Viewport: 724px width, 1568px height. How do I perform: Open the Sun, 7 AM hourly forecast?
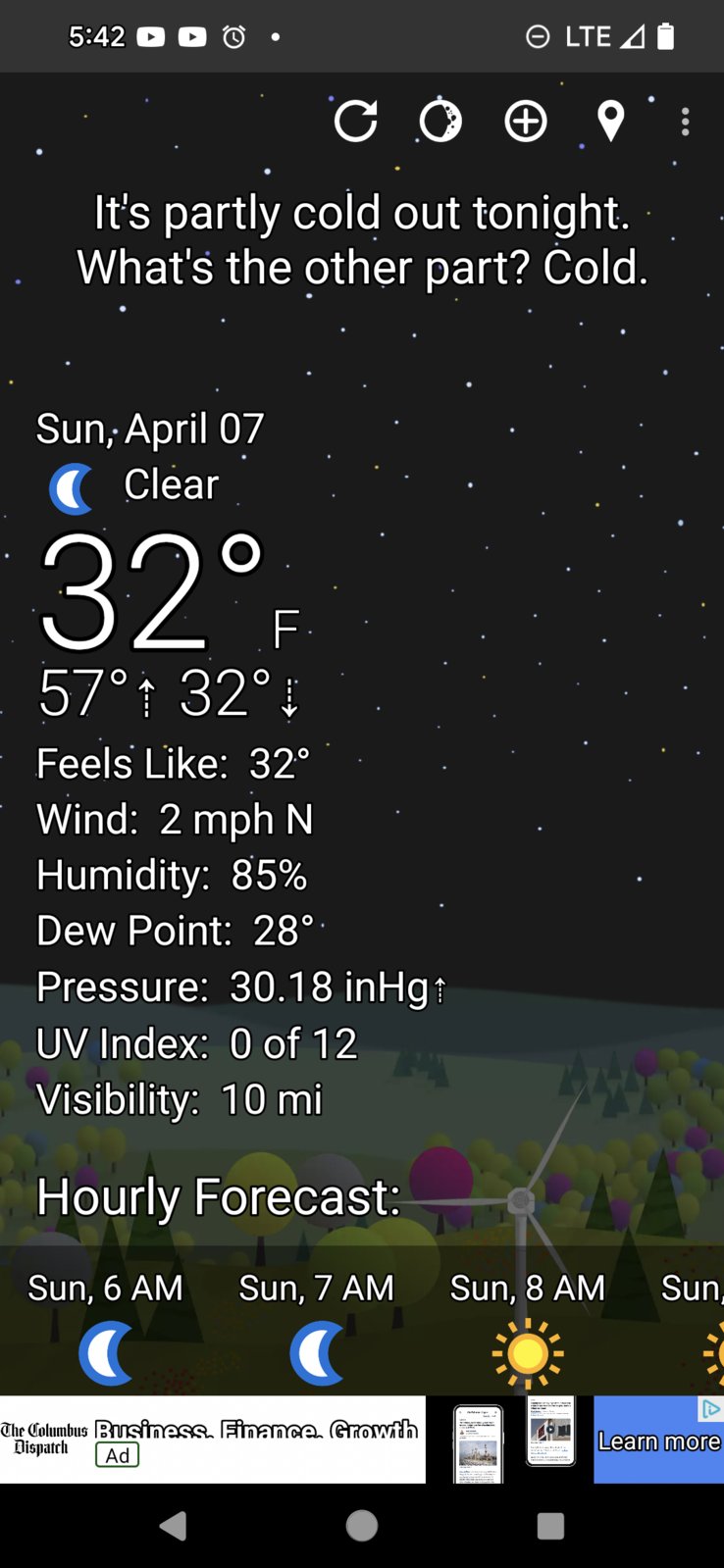point(316,1324)
